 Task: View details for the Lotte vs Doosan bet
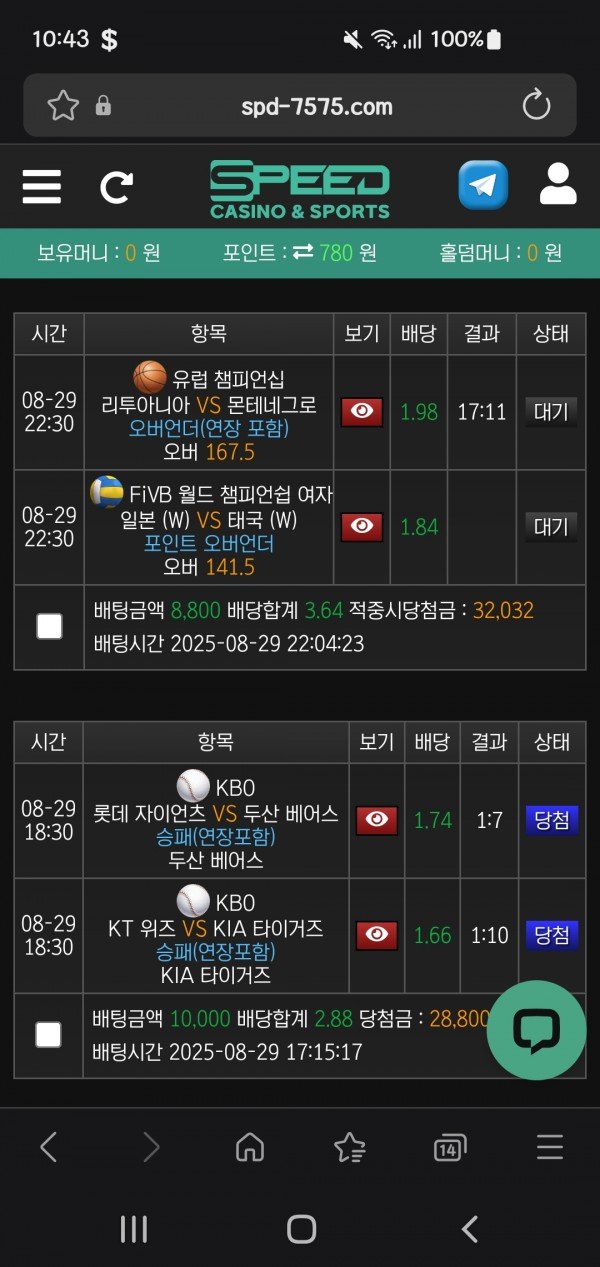pyautogui.click(x=377, y=820)
